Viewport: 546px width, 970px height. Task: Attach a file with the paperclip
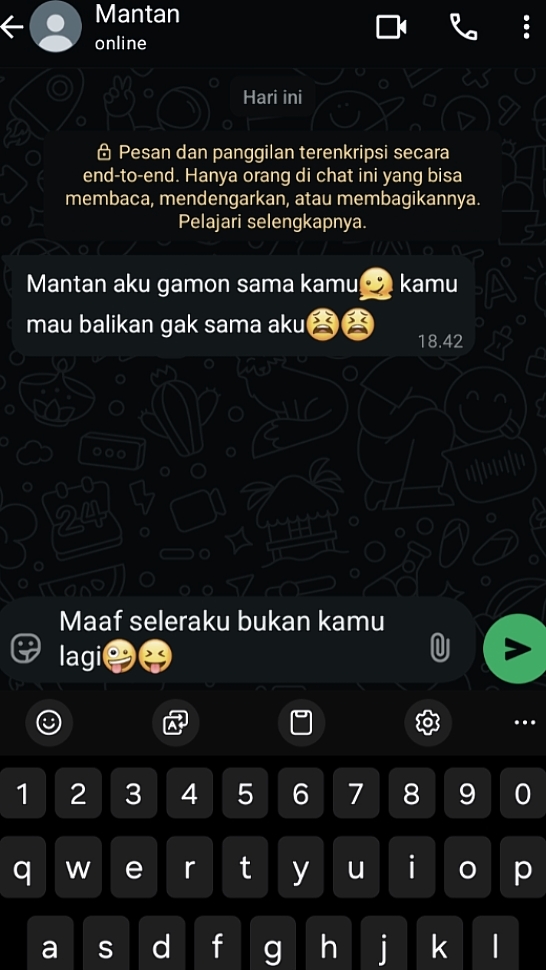440,648
